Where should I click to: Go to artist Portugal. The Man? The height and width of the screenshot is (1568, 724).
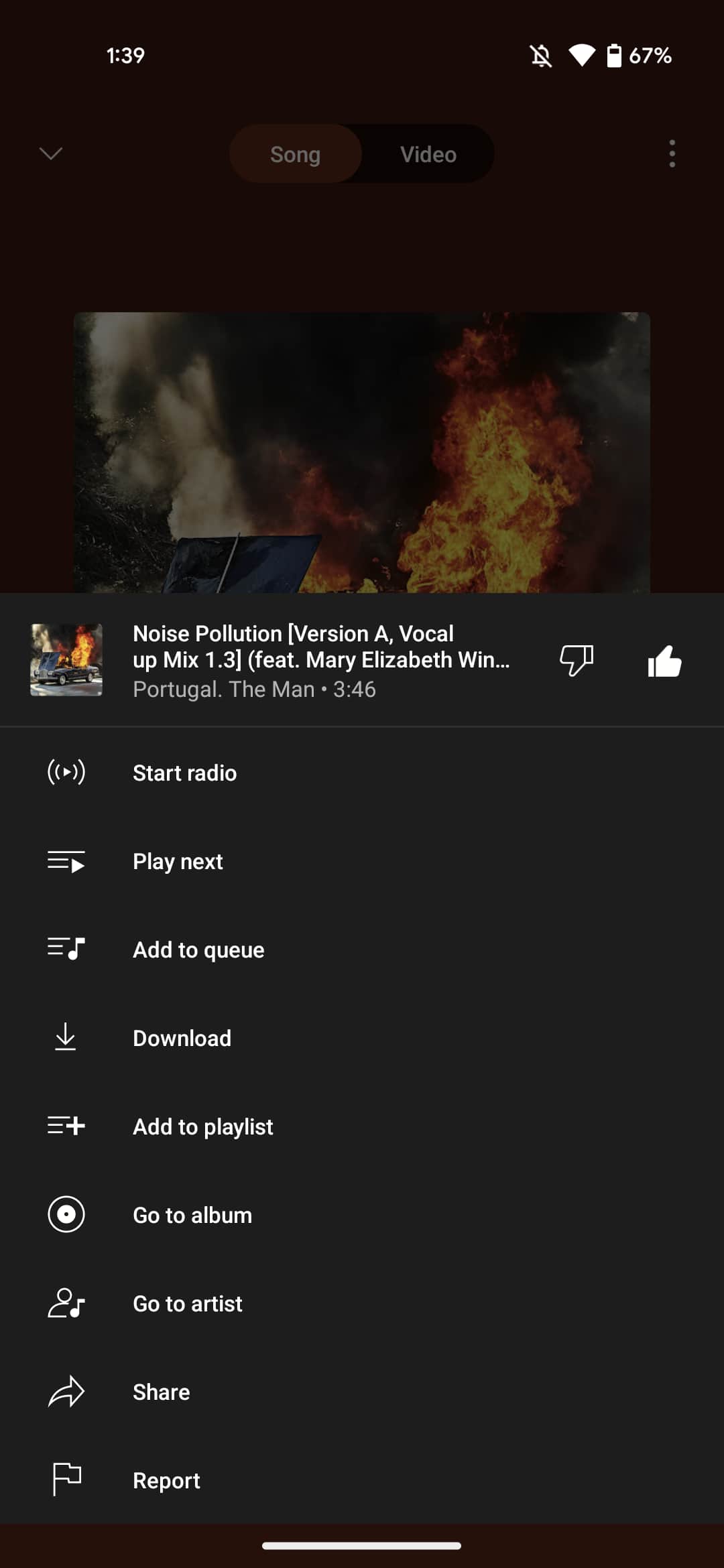tap(188, 1303)
